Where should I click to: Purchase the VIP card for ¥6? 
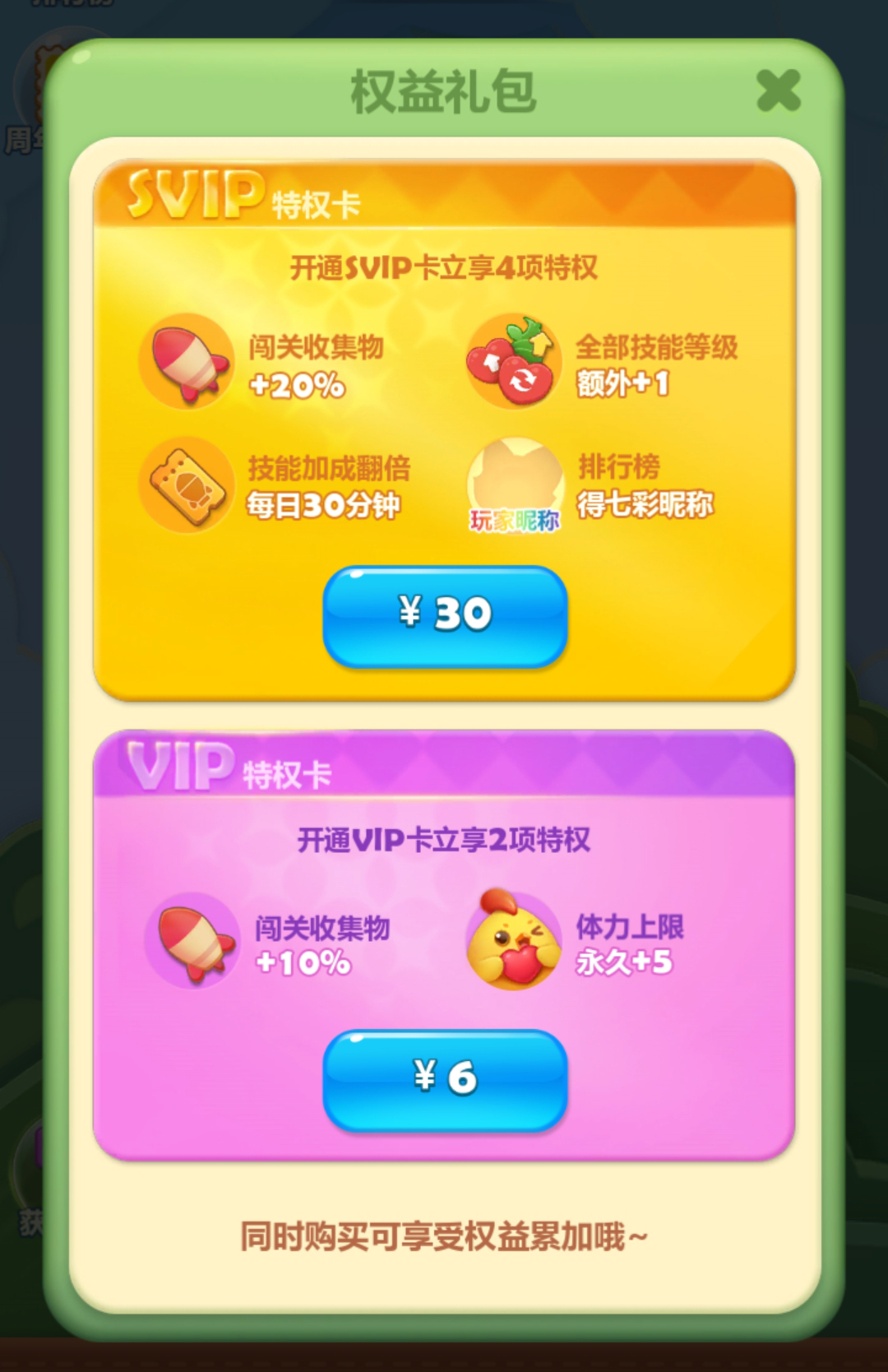[x=445, y=1078]
